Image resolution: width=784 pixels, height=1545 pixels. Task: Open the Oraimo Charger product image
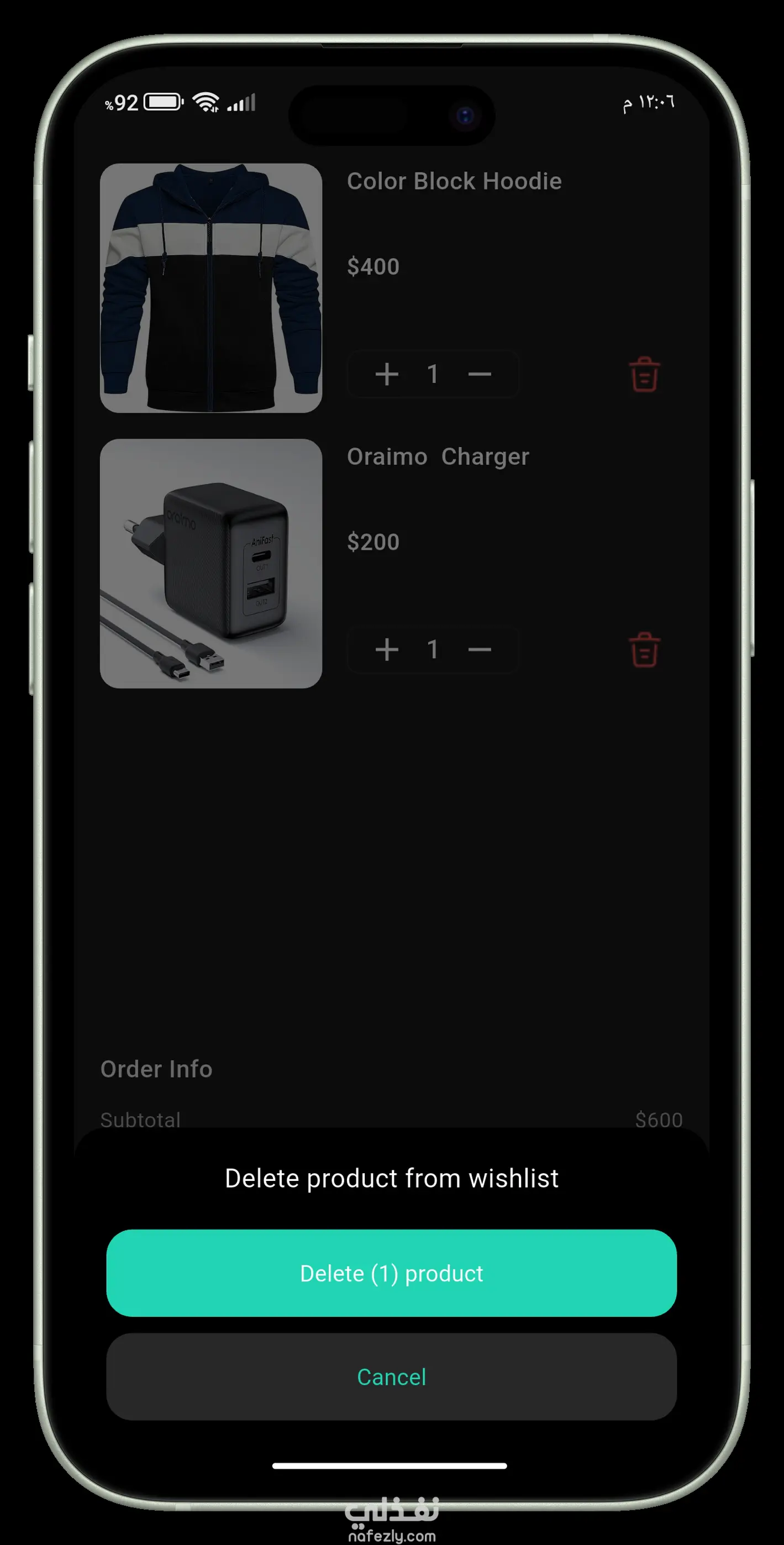point(211,563)
